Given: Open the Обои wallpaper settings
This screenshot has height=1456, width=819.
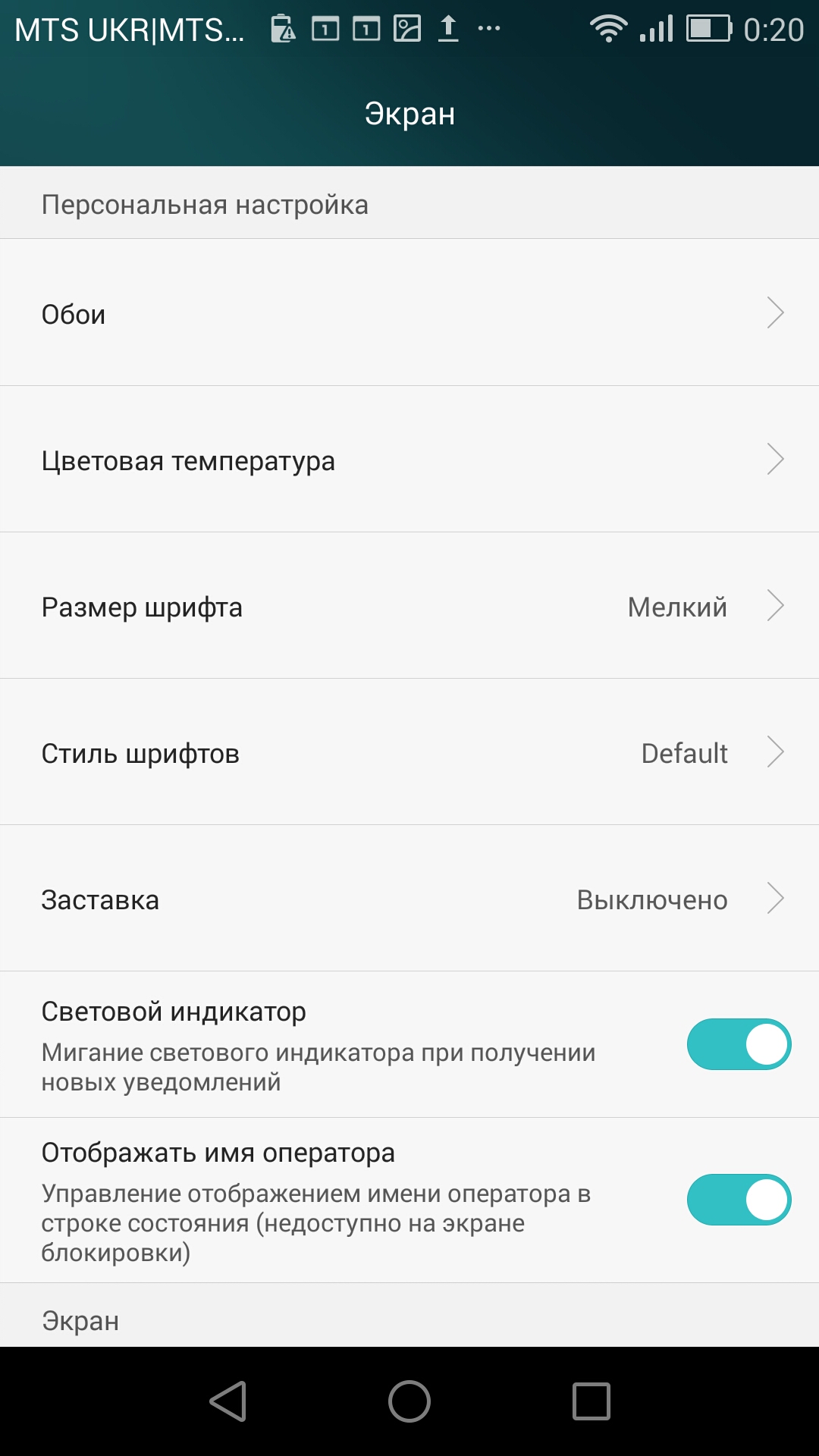Looking at the screenshot, I should click(x=409, y=312).
